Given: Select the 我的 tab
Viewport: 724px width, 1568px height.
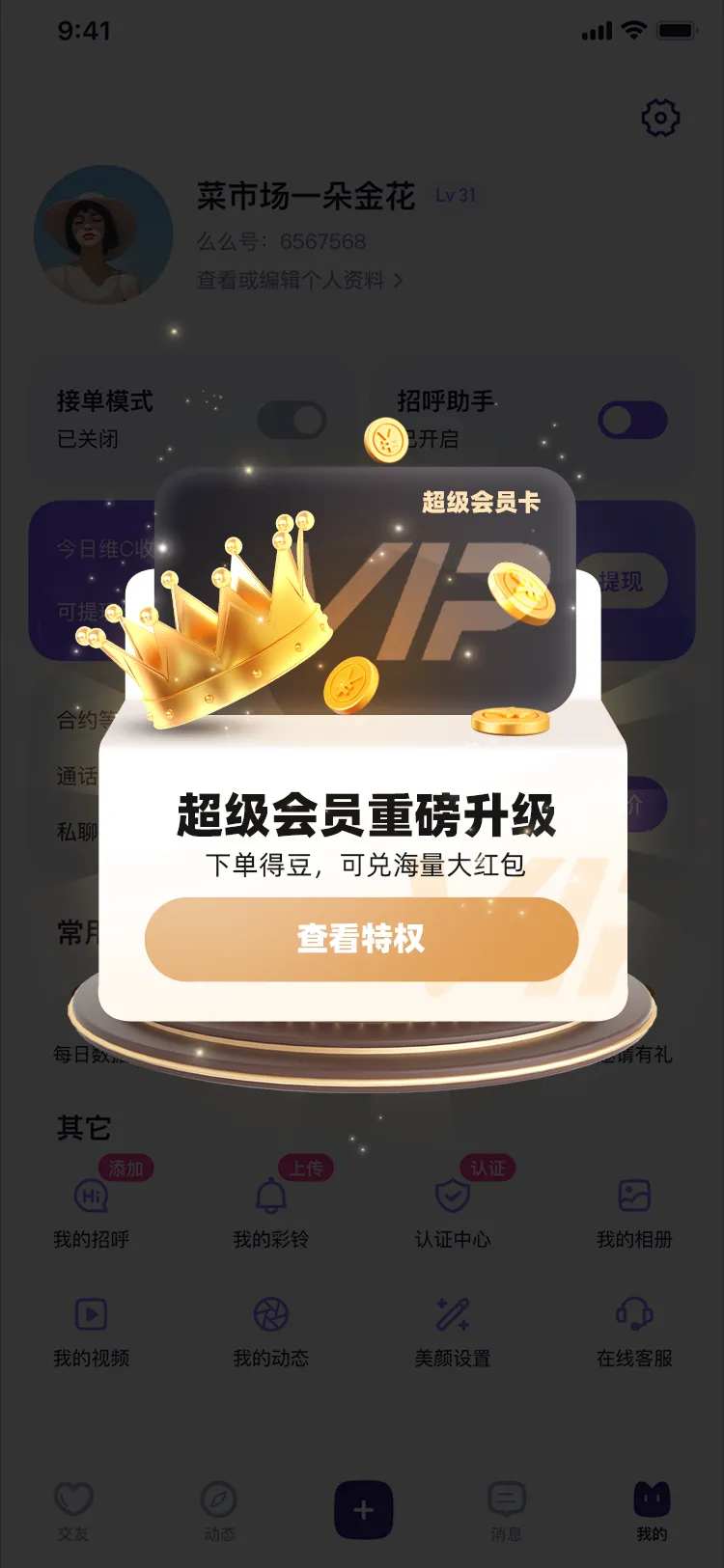Looking at the screenshot, I should coord(652,1511).
